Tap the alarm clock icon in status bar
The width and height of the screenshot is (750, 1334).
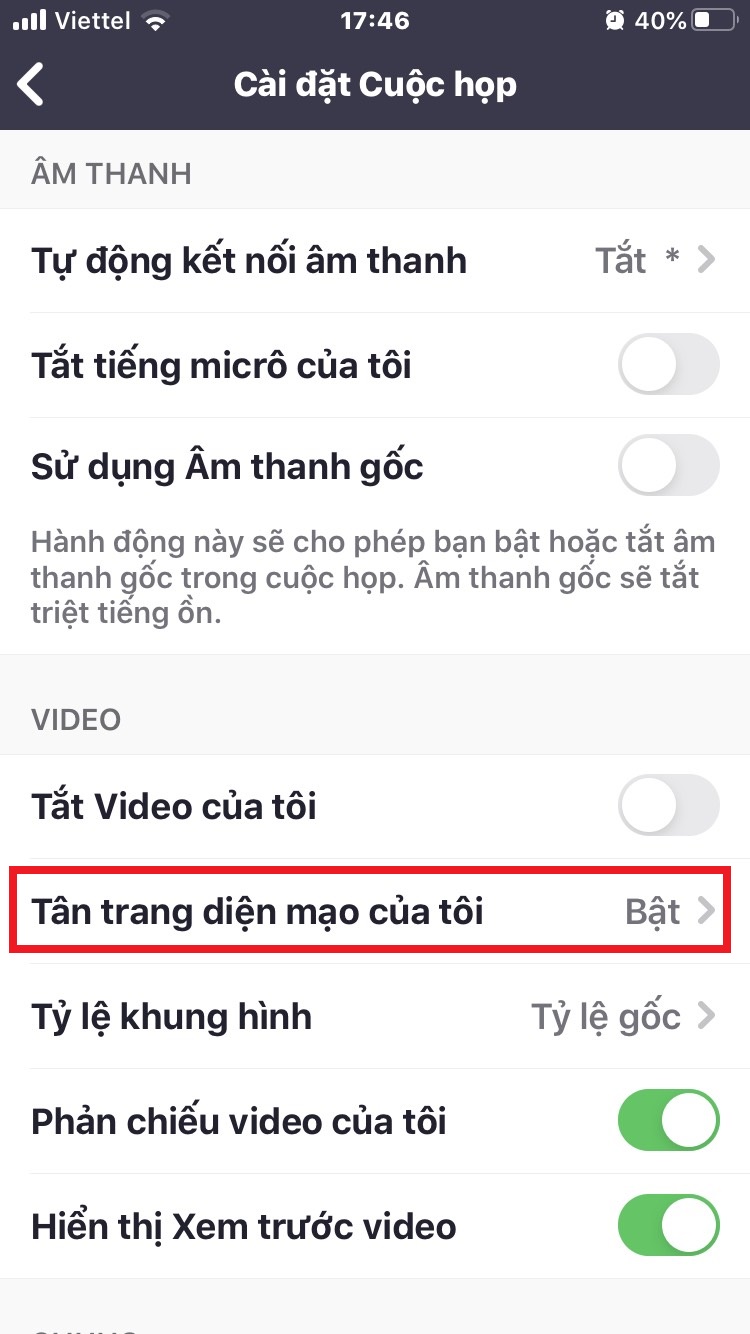[x=615, y=18]
